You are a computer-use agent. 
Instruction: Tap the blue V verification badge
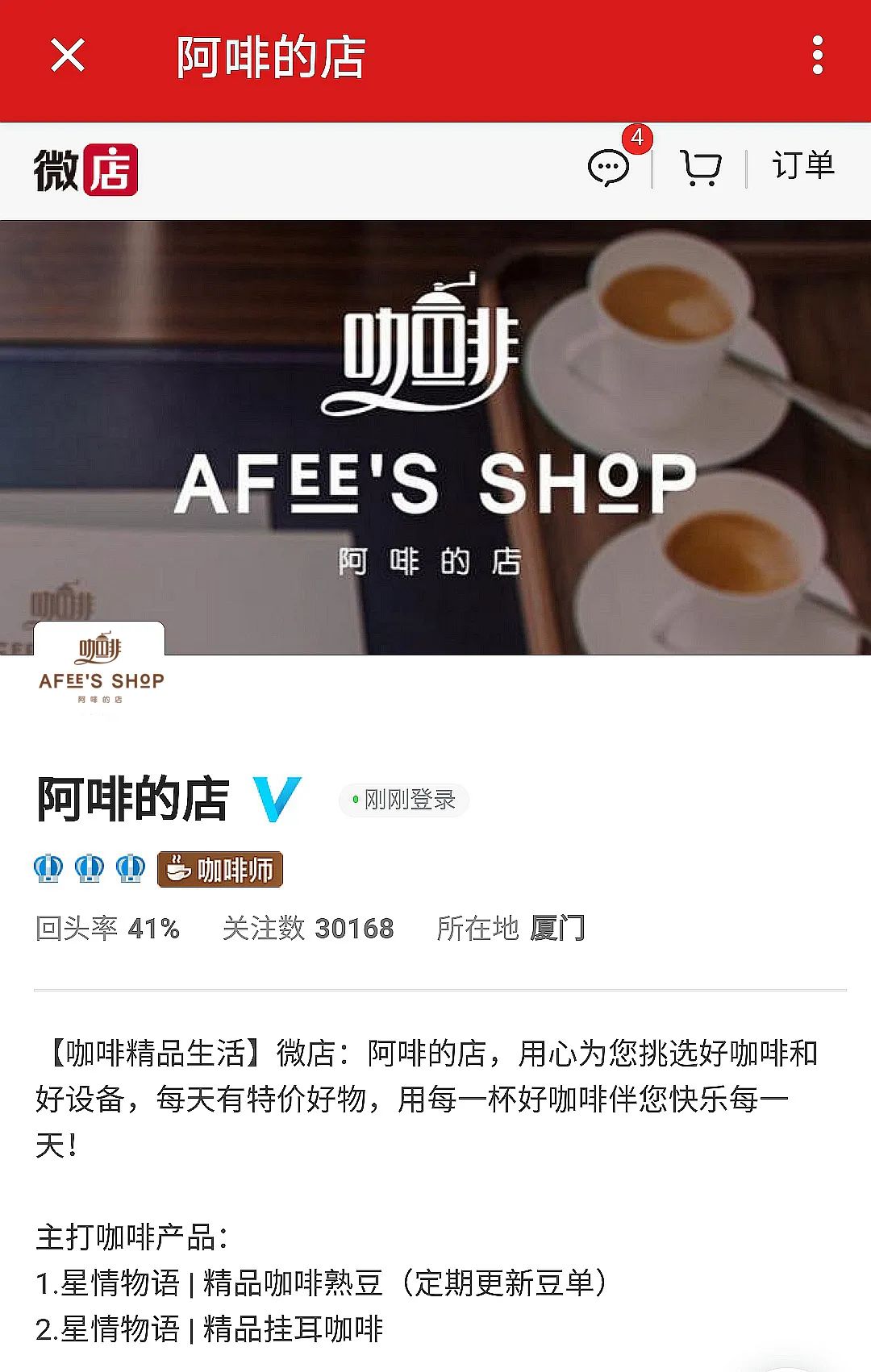click(277, 799)
